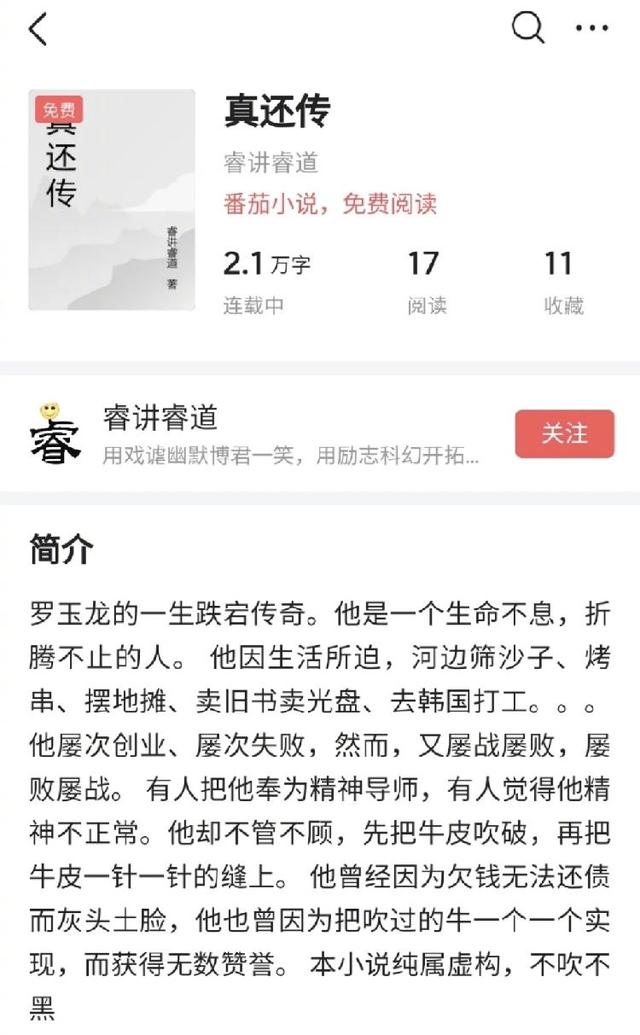
Task: Tap the 真还传 book cover
Action: point(112,200)
